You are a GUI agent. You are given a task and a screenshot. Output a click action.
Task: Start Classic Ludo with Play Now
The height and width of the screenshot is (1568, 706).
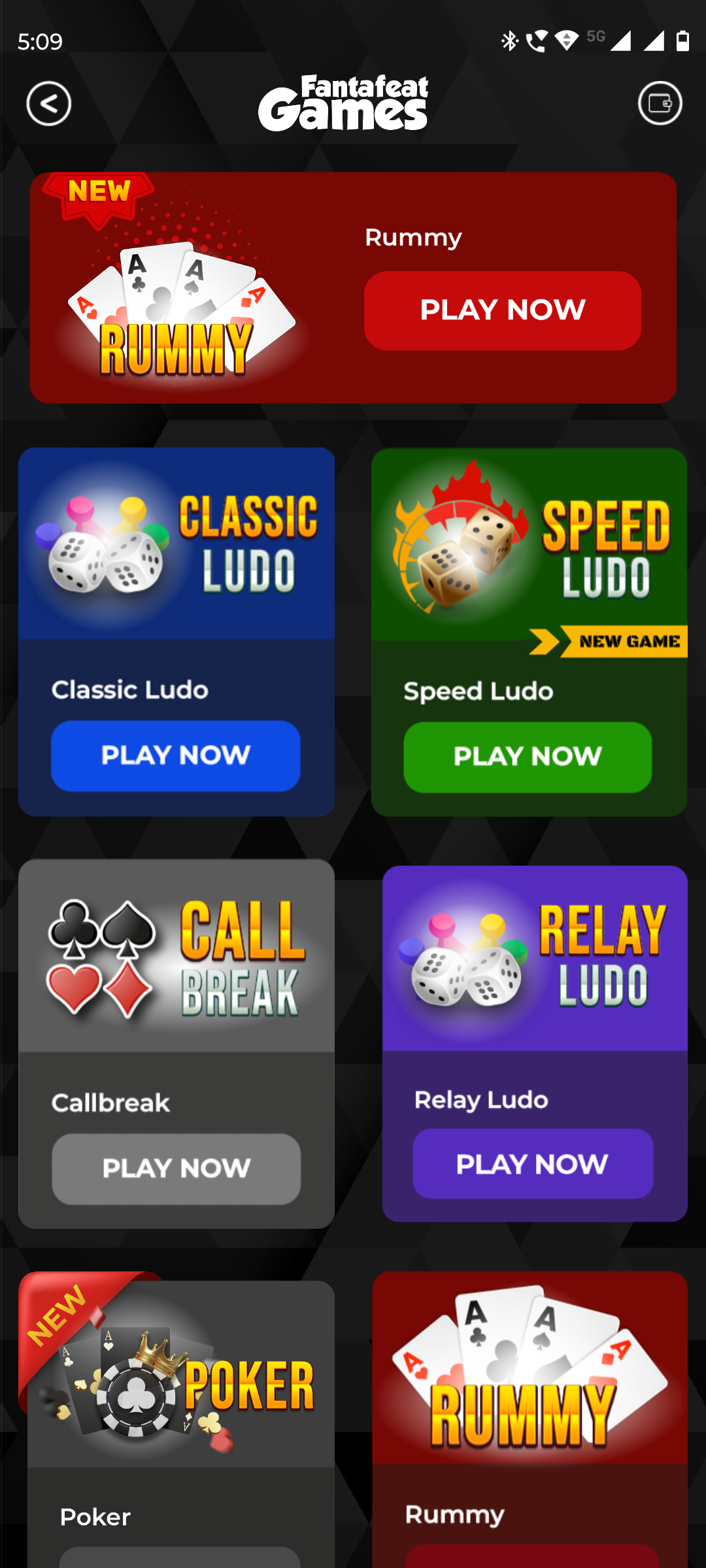(176, 755)
